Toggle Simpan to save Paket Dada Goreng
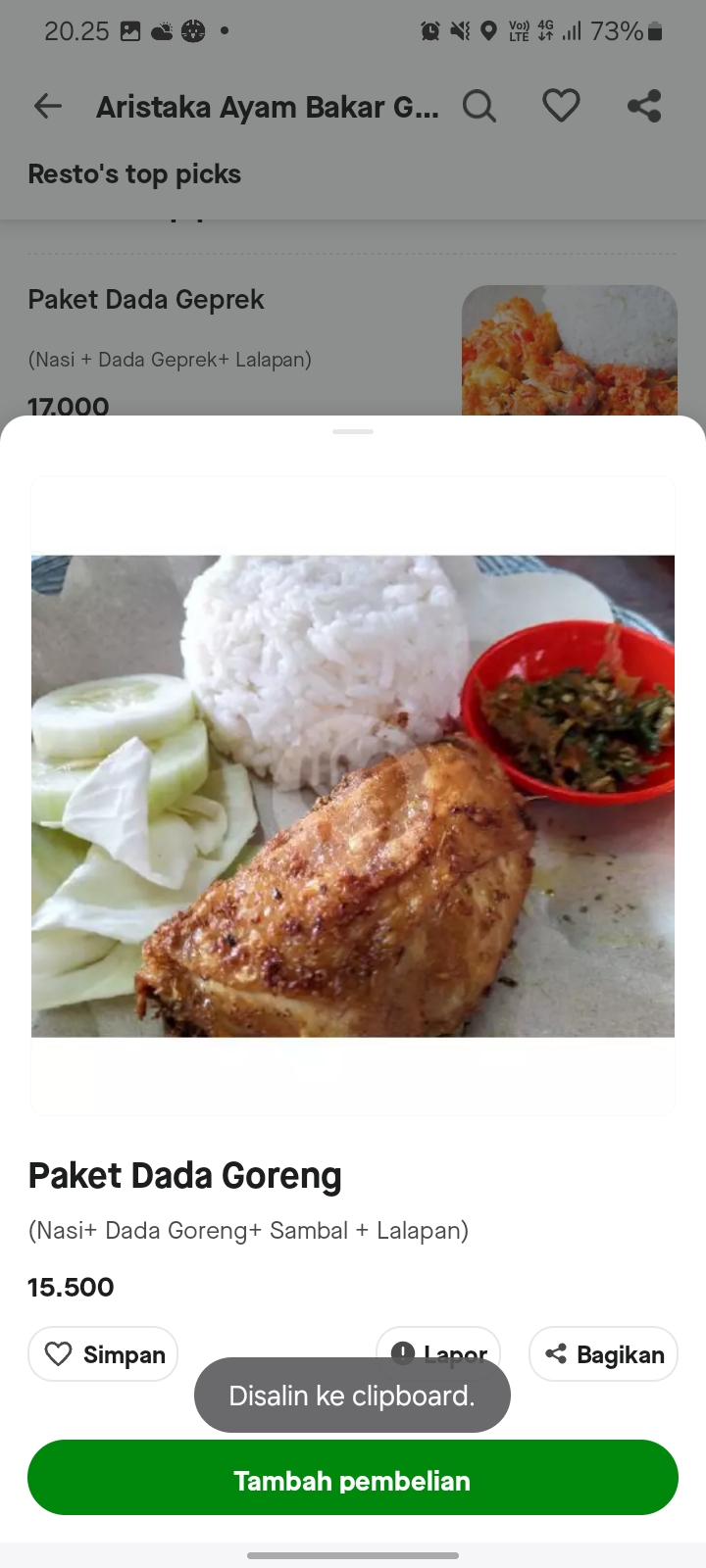 coord(102,1353)
